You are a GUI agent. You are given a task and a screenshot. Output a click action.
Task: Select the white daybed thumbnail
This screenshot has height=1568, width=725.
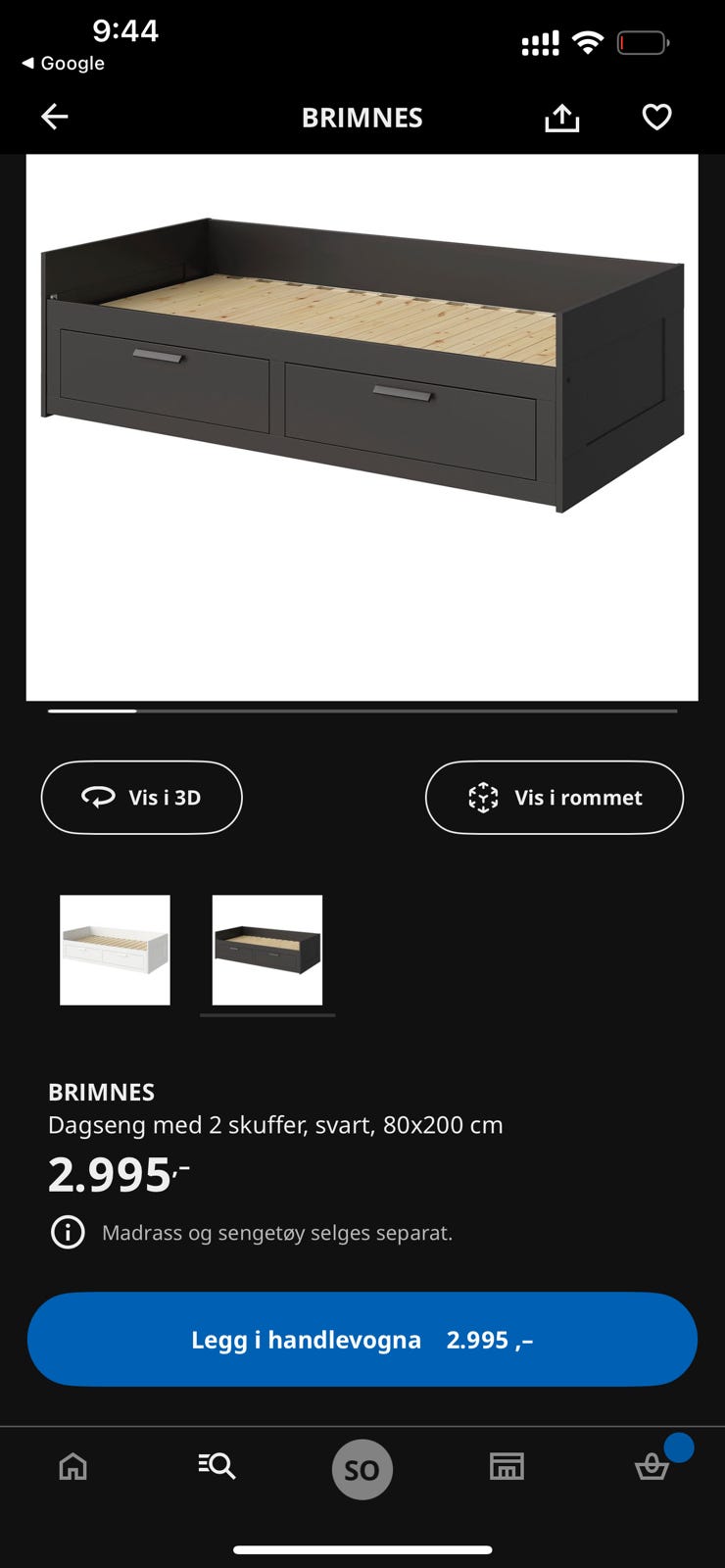(115, 950)
